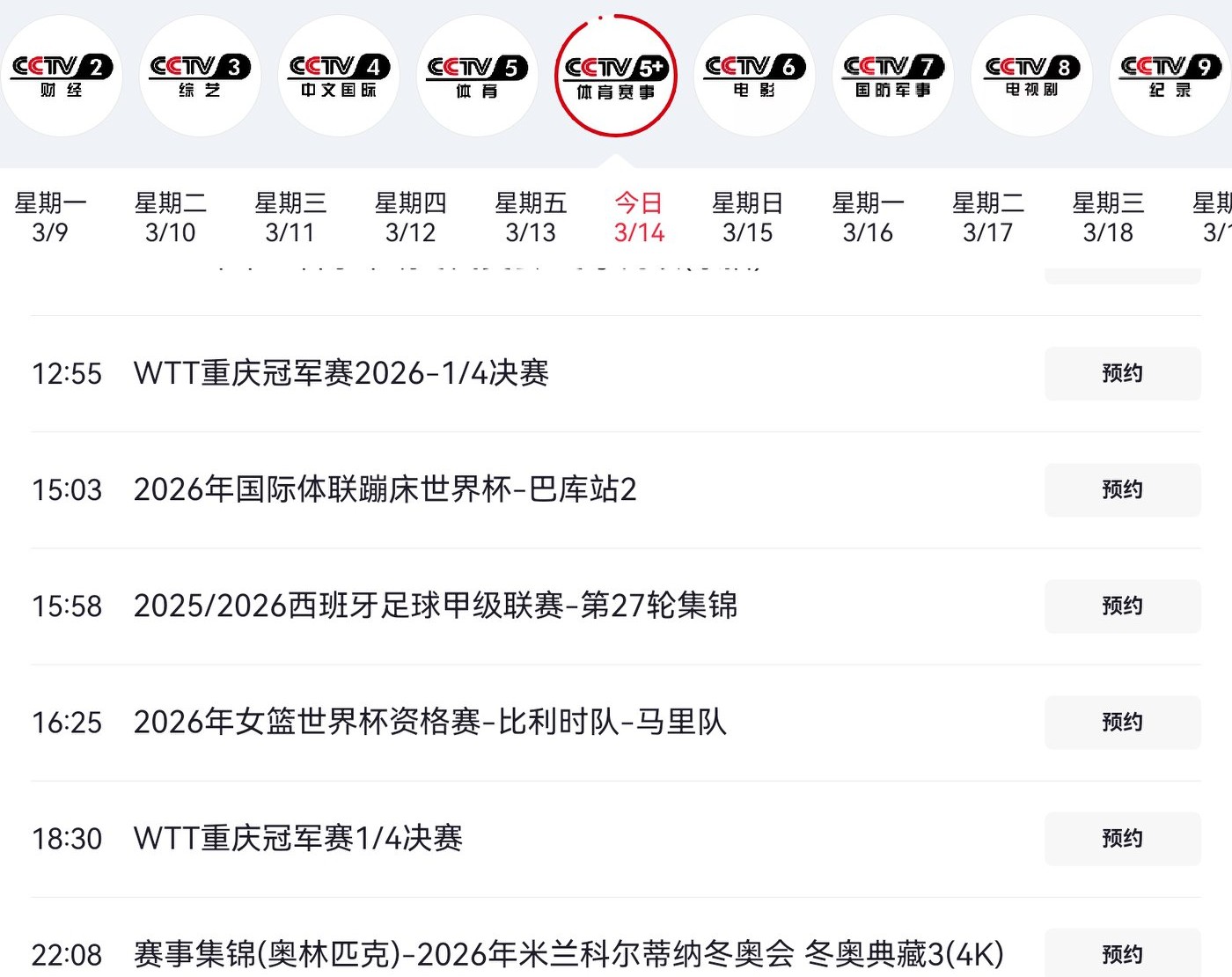Select date 星期二 3/17

[987, 217]
